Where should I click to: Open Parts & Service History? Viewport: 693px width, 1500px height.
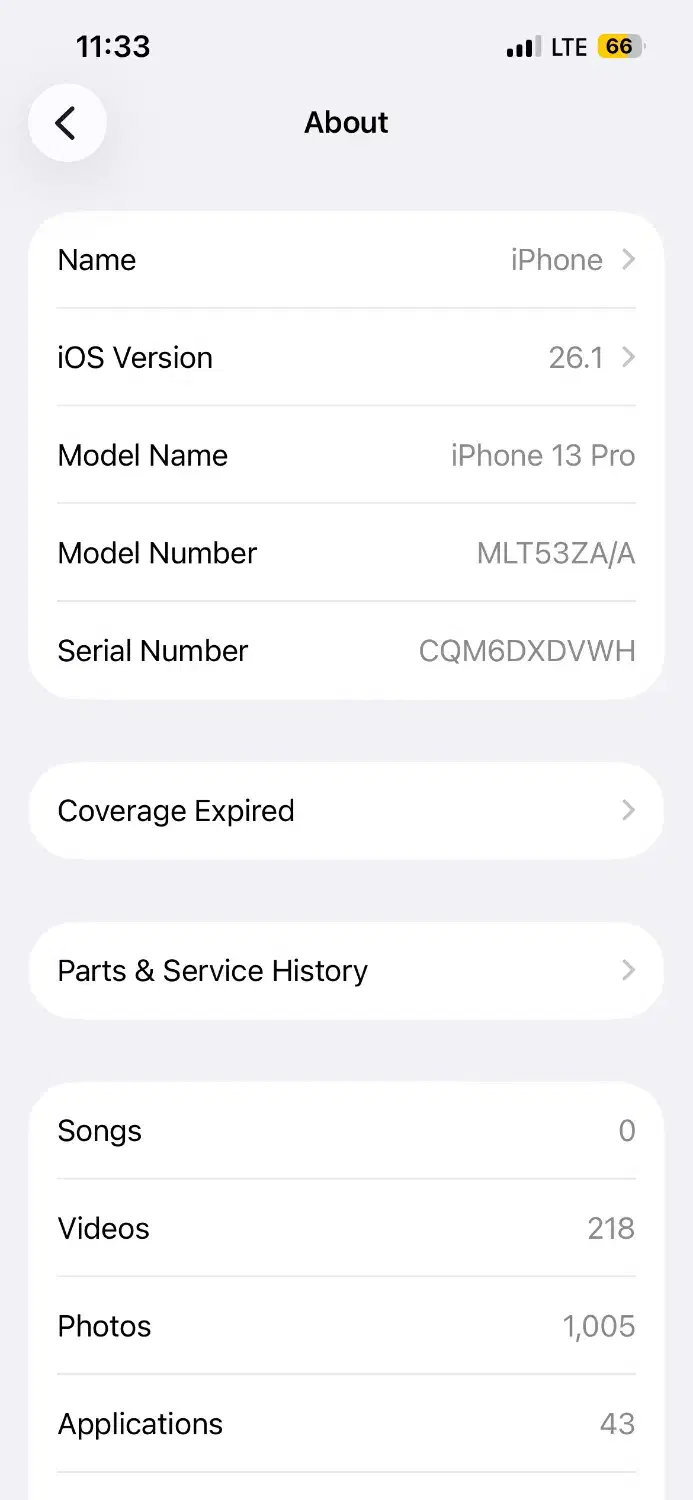[x=346, y=971]
